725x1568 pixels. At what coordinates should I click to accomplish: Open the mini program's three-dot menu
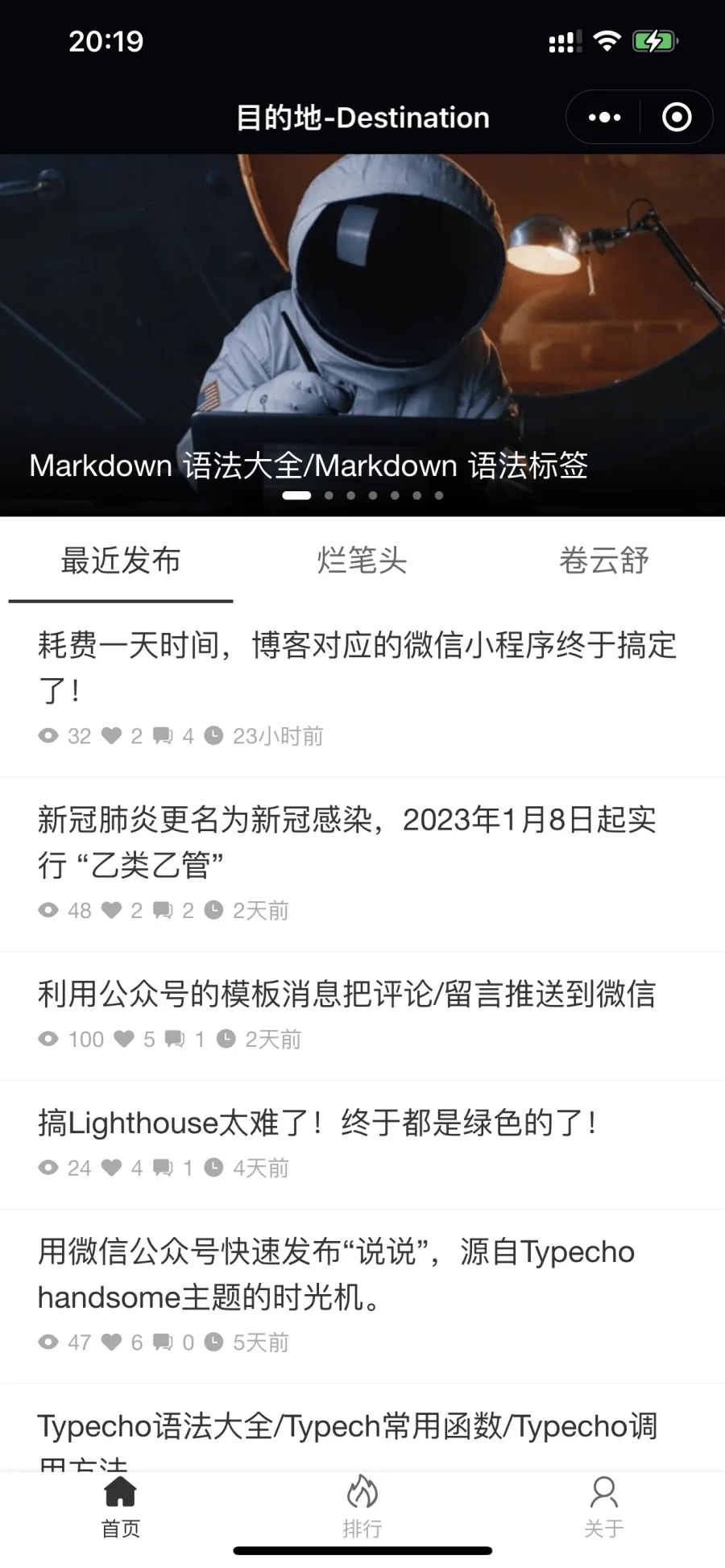coord(604,118)
